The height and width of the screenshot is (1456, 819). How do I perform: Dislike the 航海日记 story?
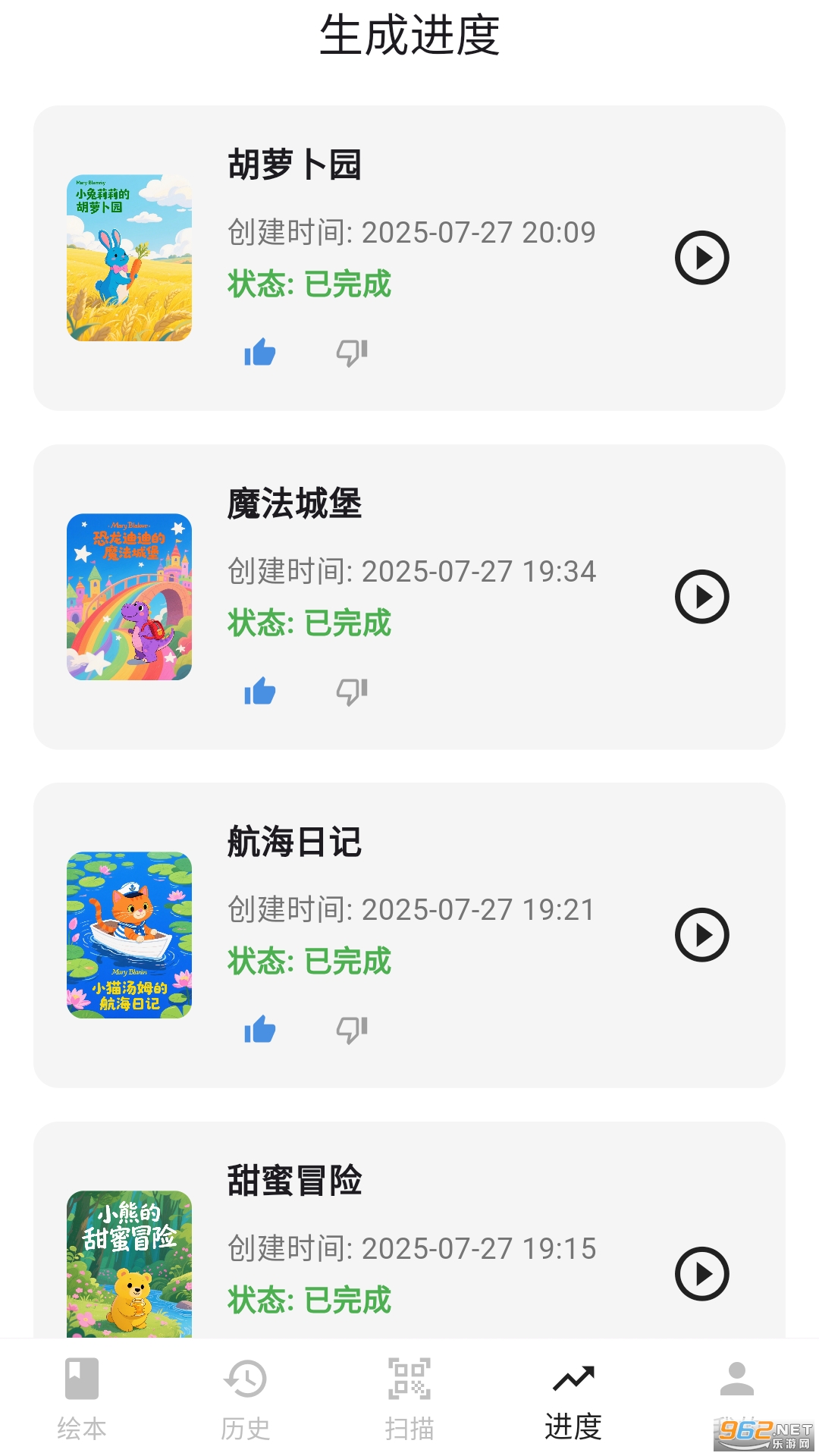pos(352,1030)
